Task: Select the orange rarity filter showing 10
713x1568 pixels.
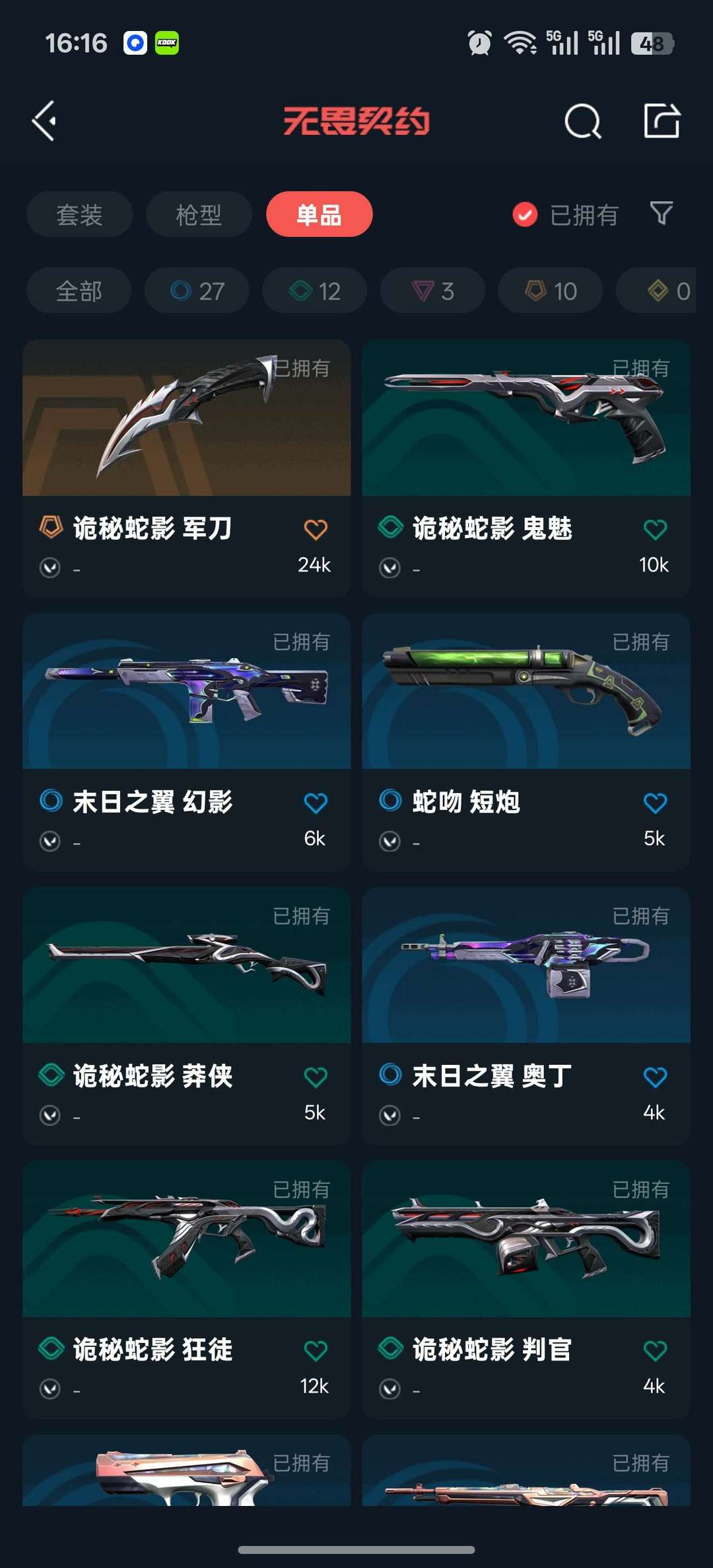Action: click(549, 290)
